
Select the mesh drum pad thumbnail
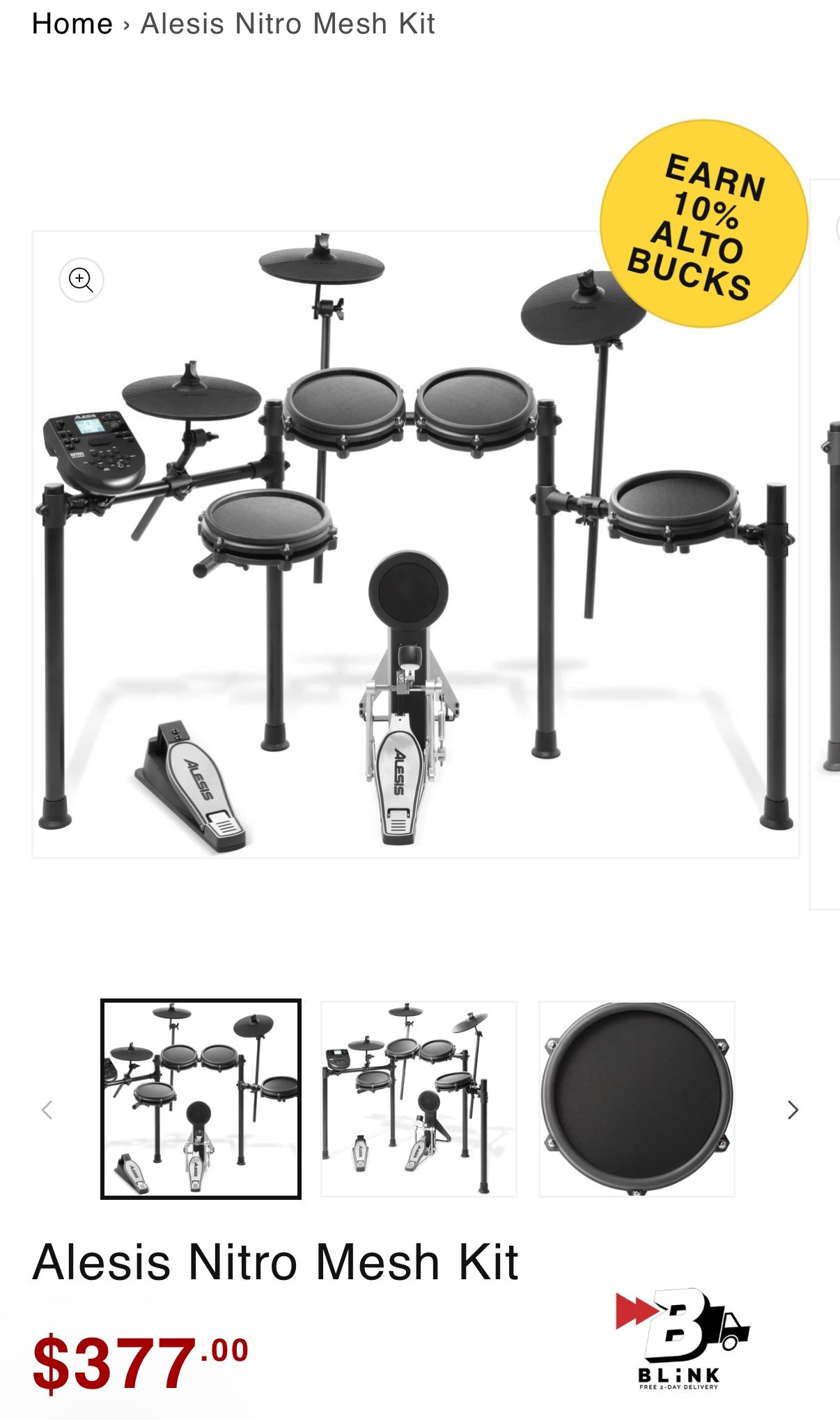click(x=637, y=1099)
